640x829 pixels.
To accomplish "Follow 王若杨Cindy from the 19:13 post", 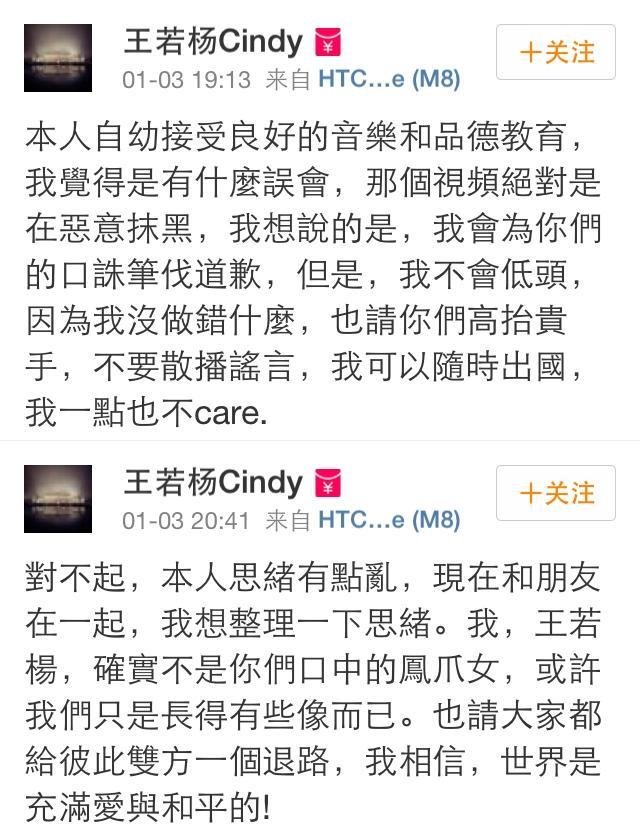I will pos(557,52).
